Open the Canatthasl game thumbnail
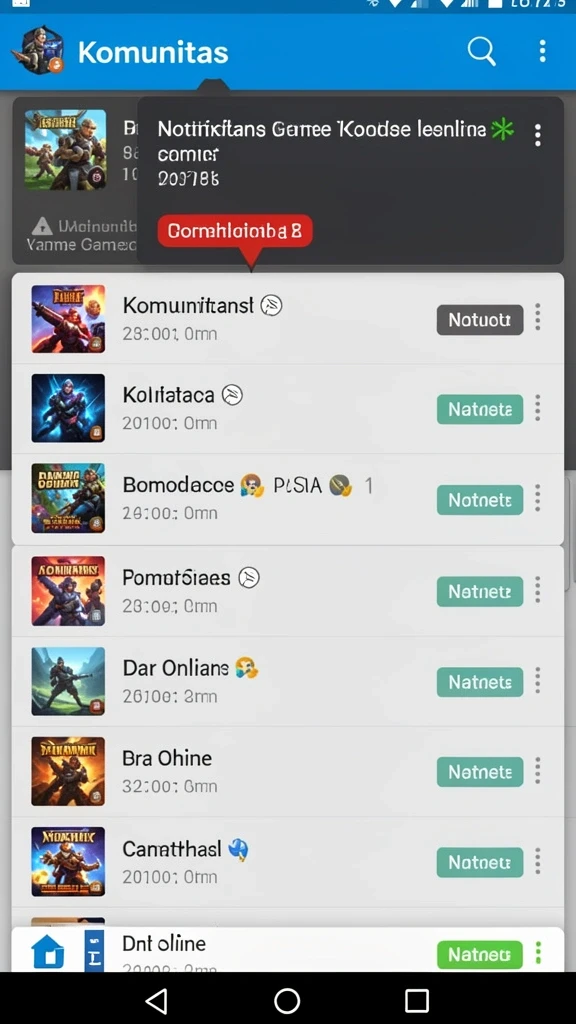The height and width of the screenshot is (1024, 576). pyautogui.click(x=68, y=861)
